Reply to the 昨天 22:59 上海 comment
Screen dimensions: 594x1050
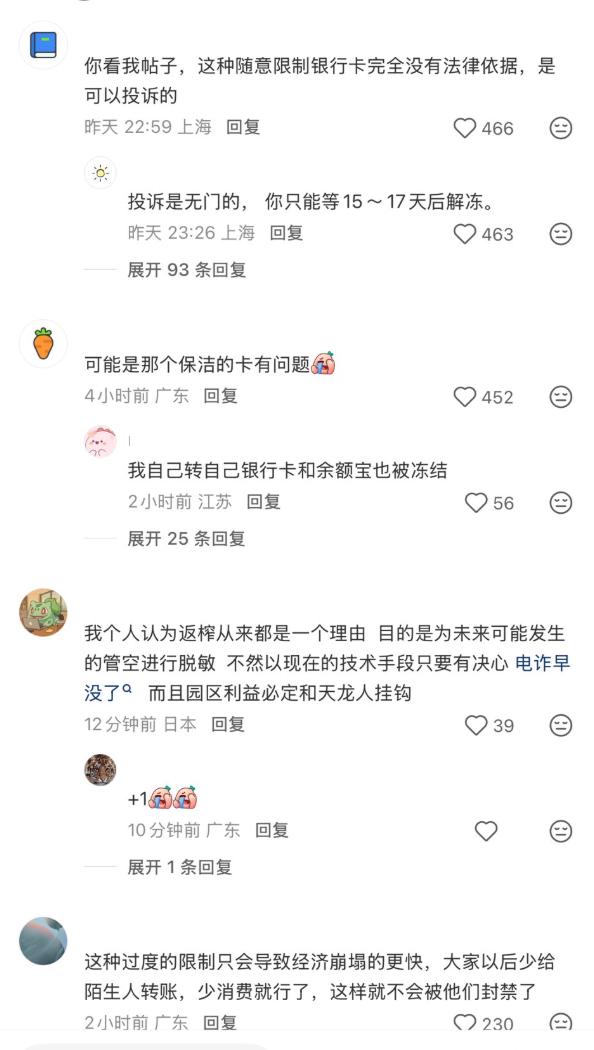tap(243, 127)
